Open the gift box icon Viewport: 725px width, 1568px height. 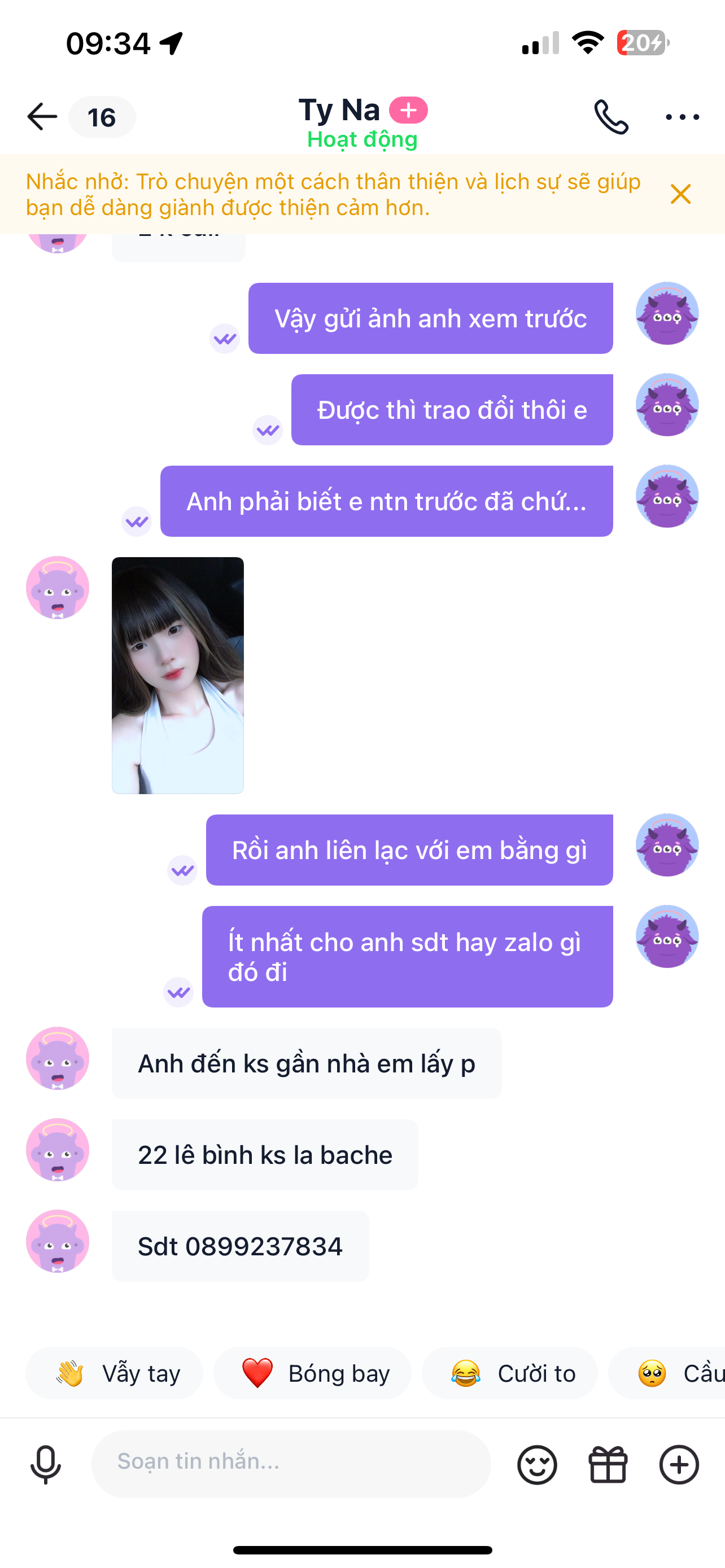tap(608, 1464)
